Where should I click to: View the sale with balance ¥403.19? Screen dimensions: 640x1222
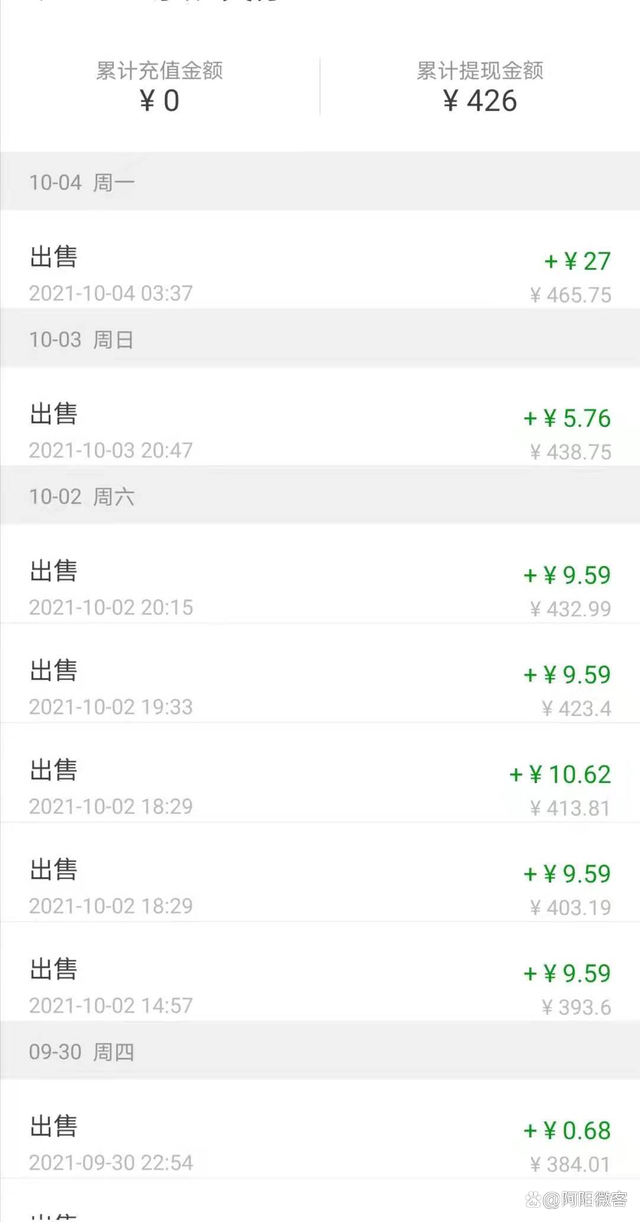tap(320, 888)
